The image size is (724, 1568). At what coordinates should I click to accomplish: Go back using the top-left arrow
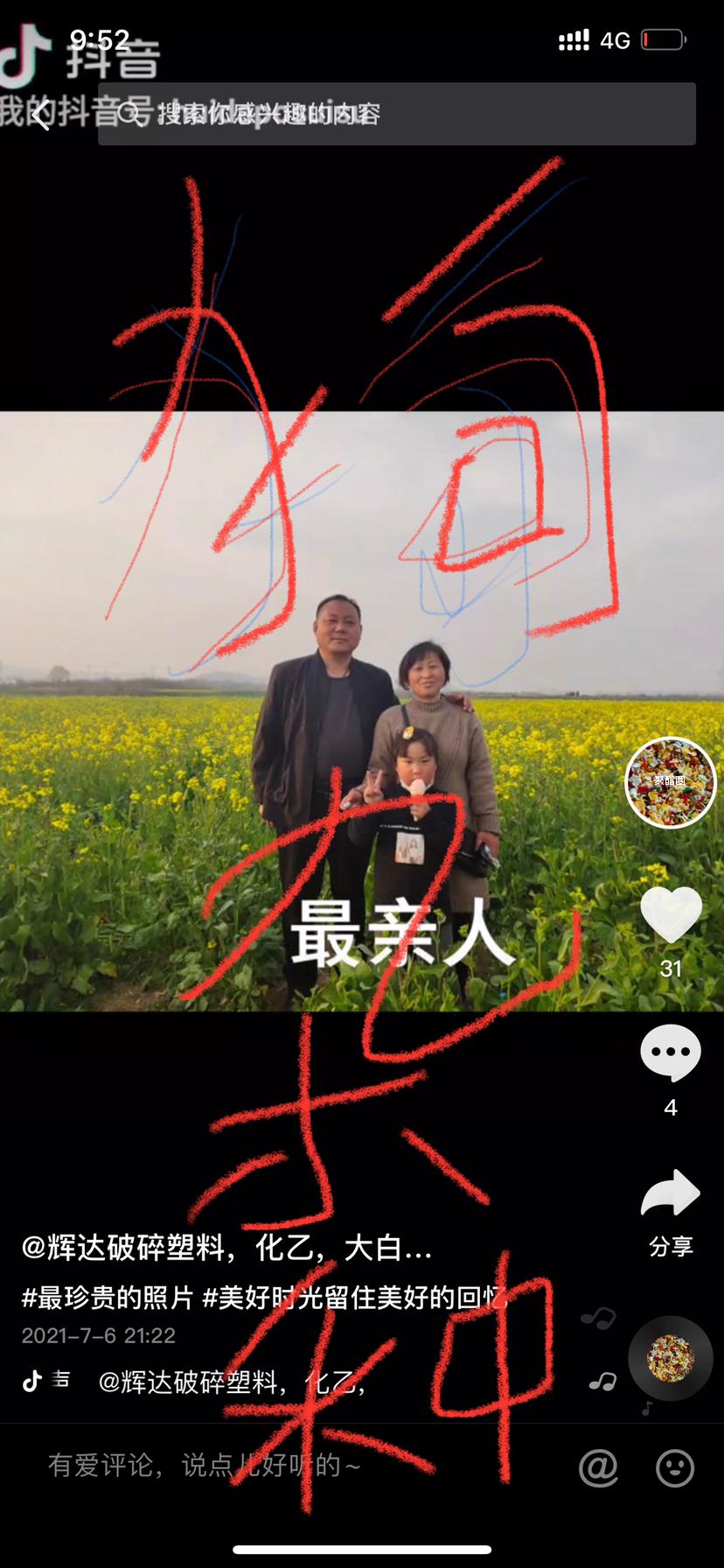click(39, 115)
